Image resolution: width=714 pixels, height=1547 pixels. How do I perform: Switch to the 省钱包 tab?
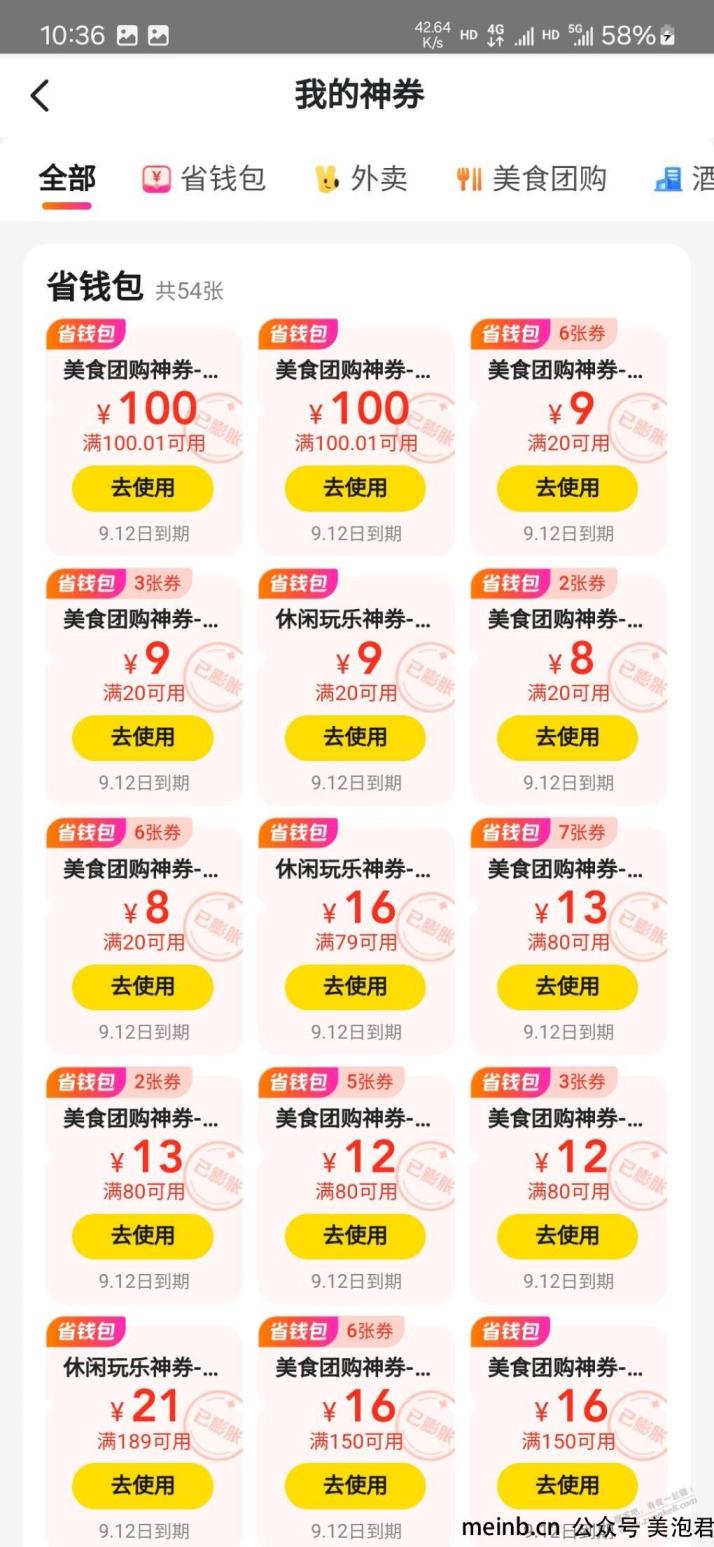pos(204,179)
